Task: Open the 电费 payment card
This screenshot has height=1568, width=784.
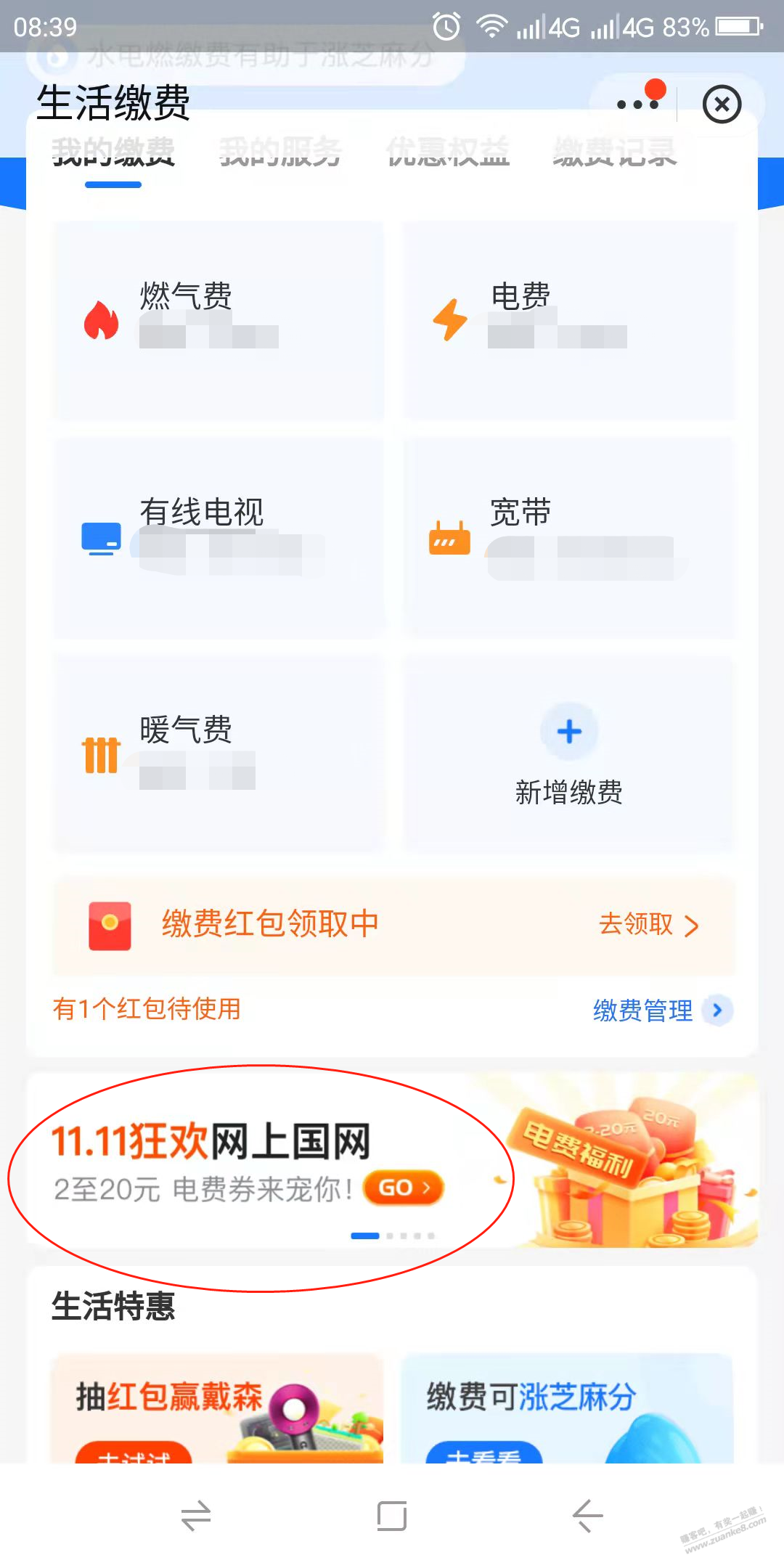Action: (569, 321)
